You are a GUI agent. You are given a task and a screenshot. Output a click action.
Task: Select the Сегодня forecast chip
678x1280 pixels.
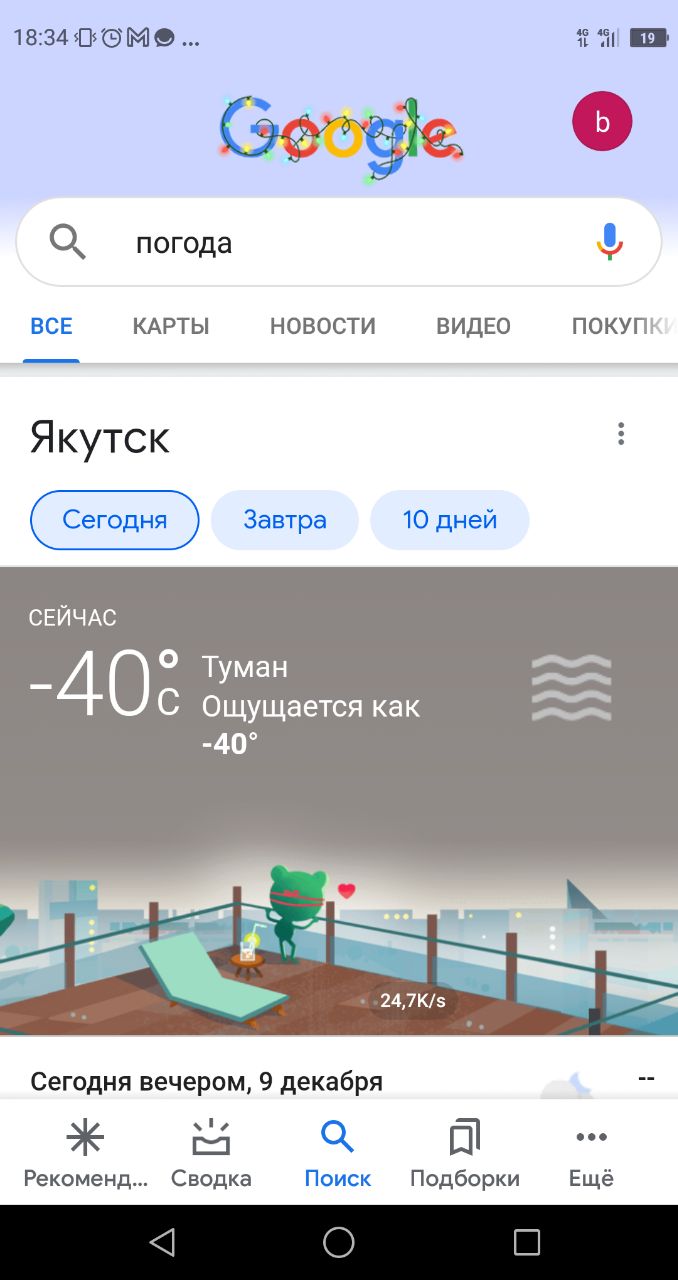pos(114,520)
